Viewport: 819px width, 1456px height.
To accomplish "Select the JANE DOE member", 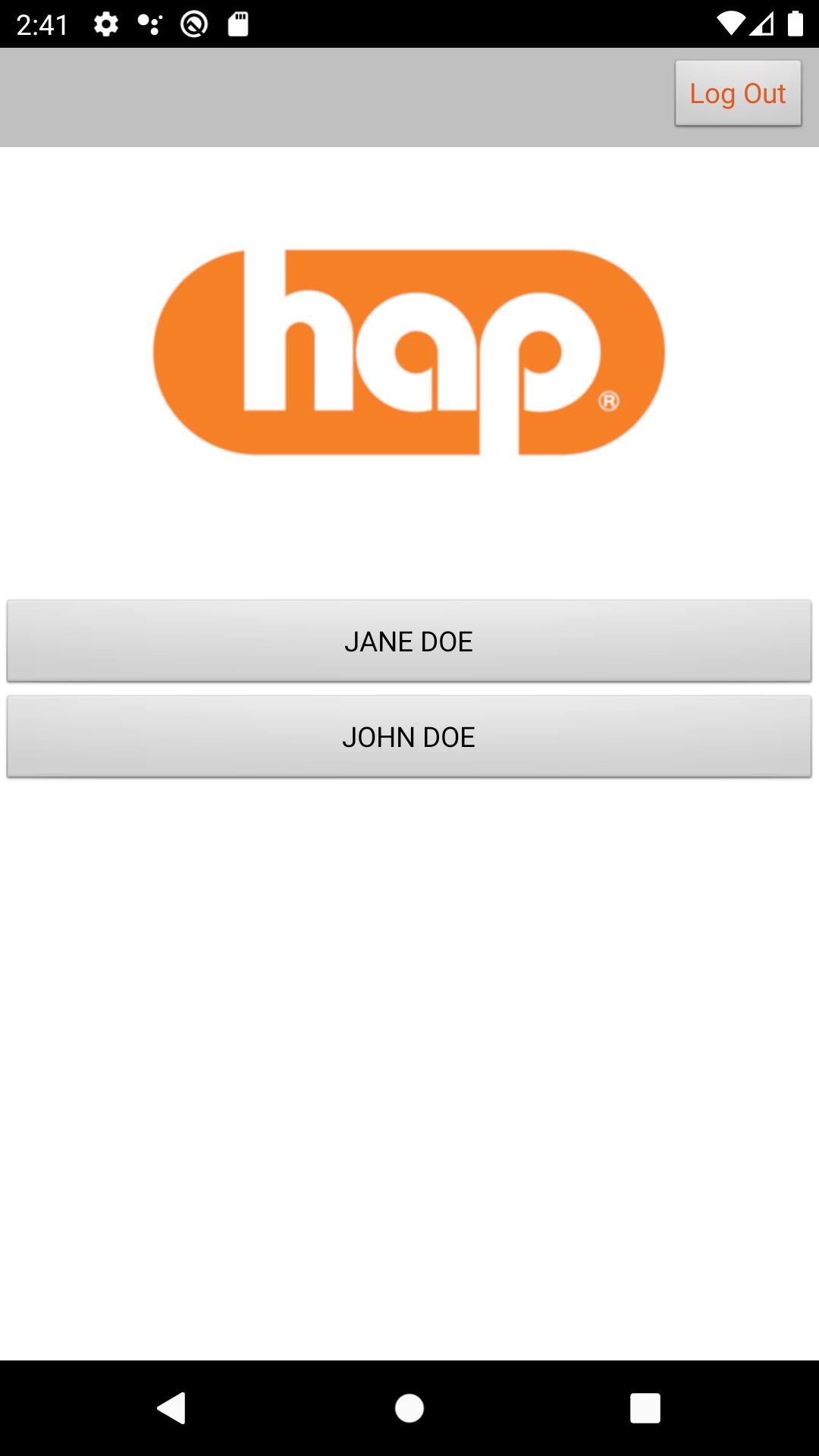I will 409,641.
